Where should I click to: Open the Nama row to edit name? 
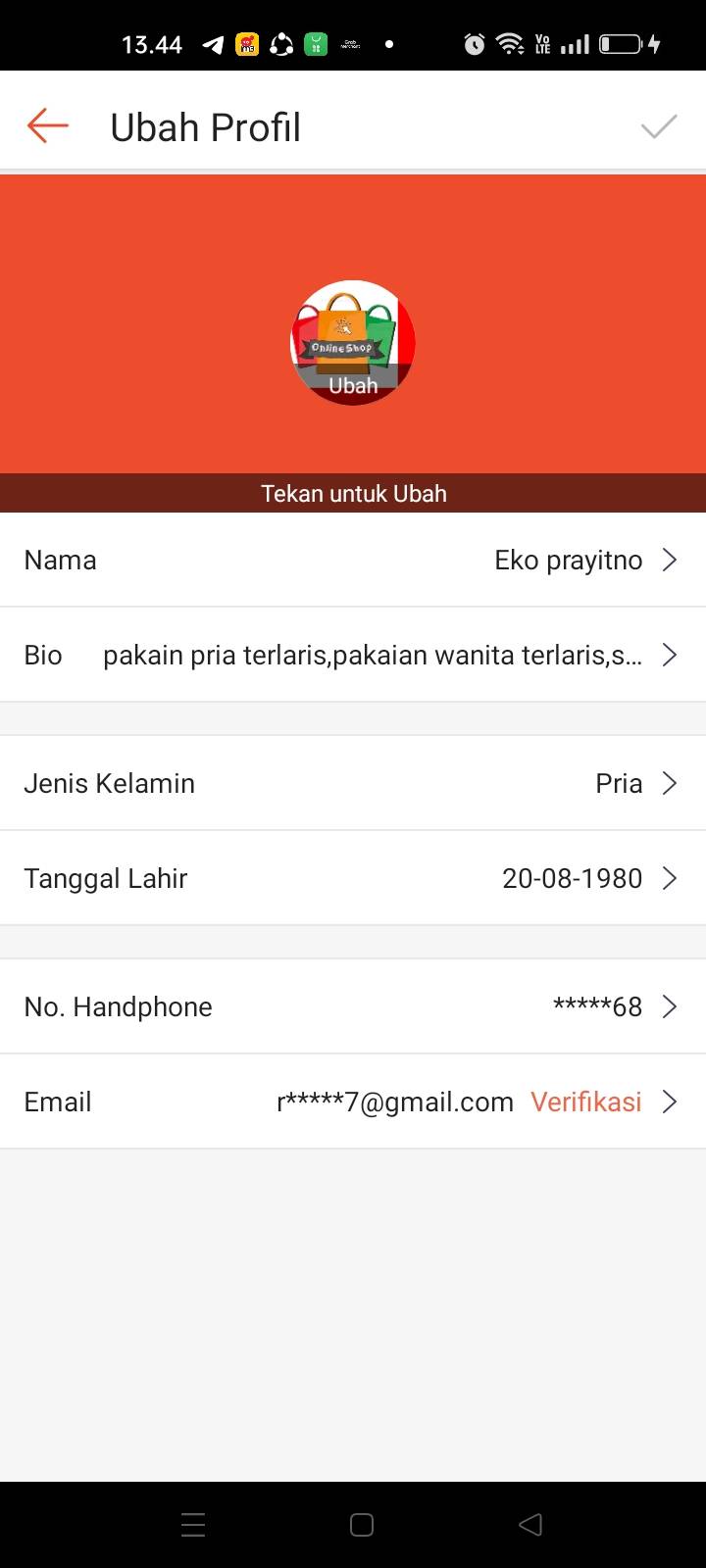[x=353, y=560]
